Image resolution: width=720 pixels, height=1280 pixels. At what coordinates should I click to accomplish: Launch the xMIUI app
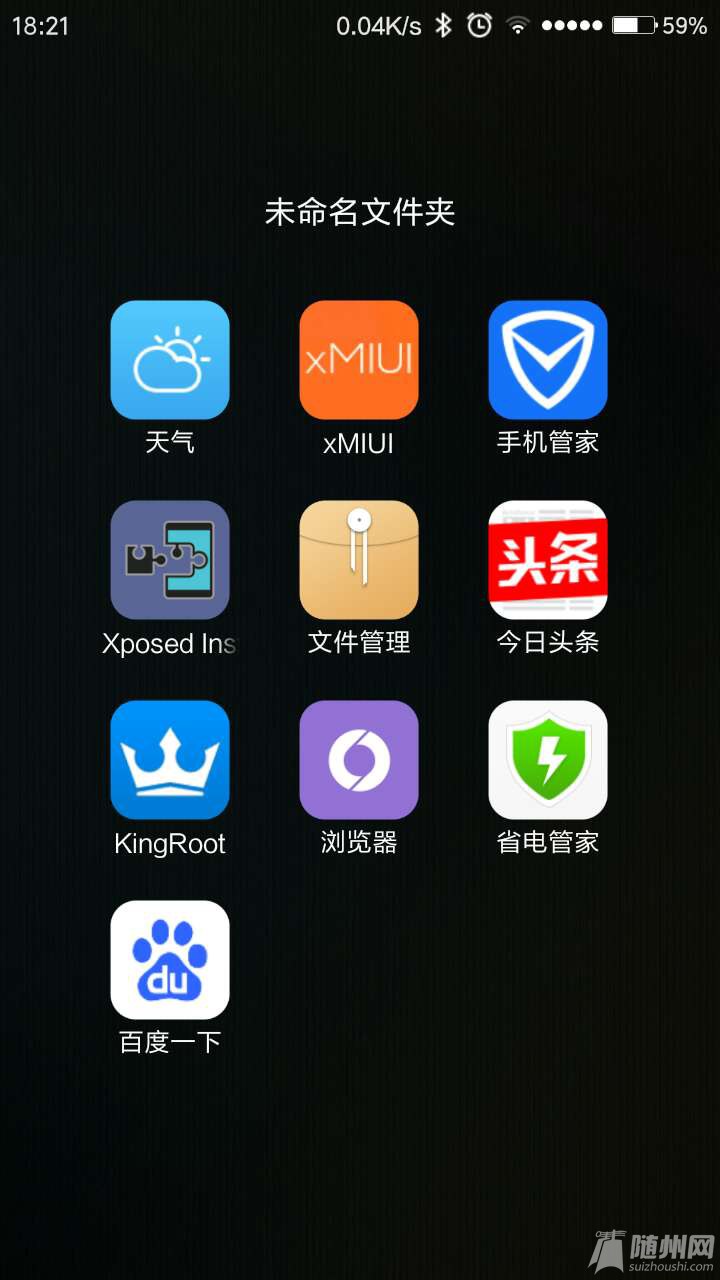coord(359,360)
